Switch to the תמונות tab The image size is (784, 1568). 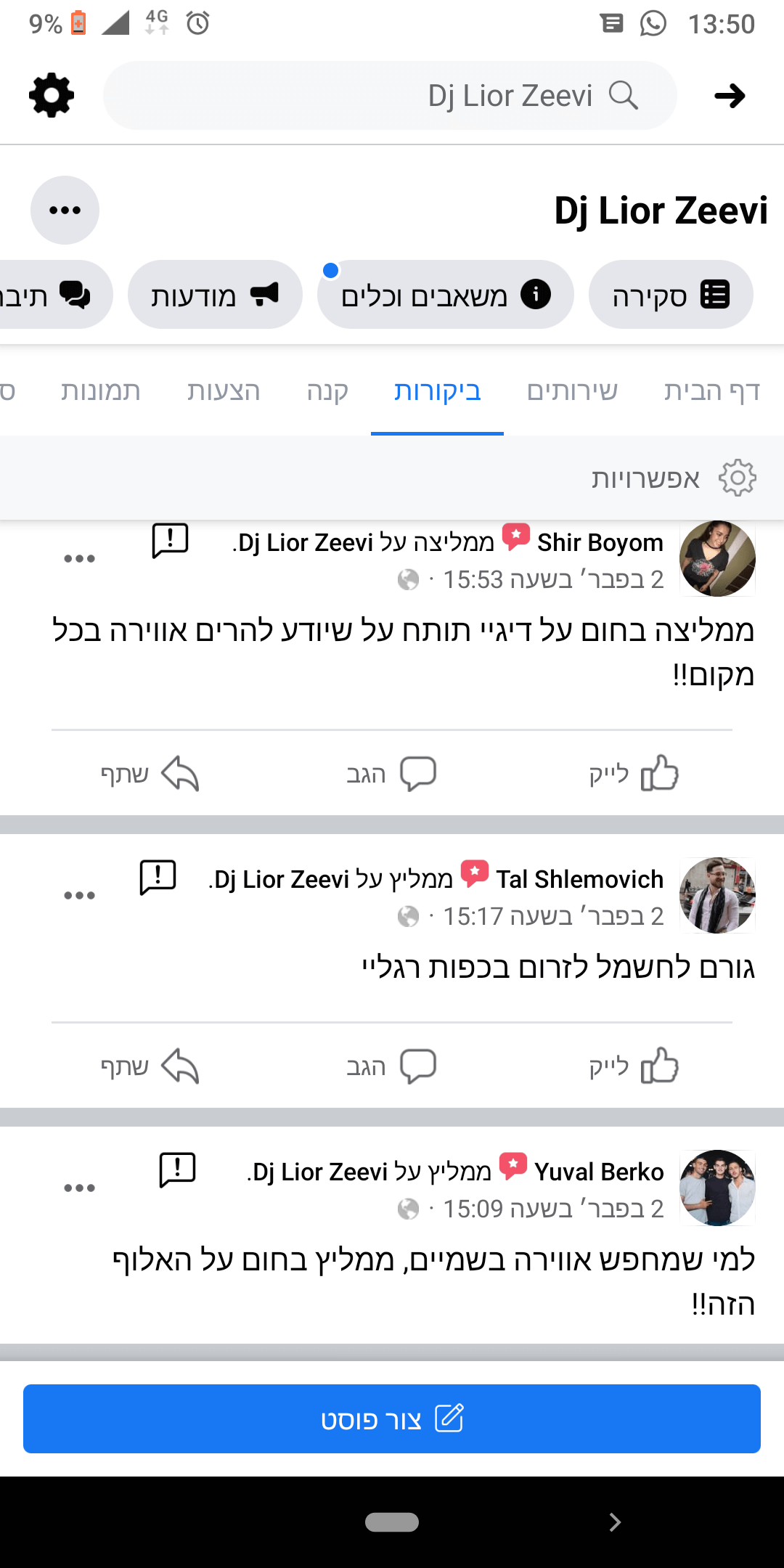(x=101, y=391)
